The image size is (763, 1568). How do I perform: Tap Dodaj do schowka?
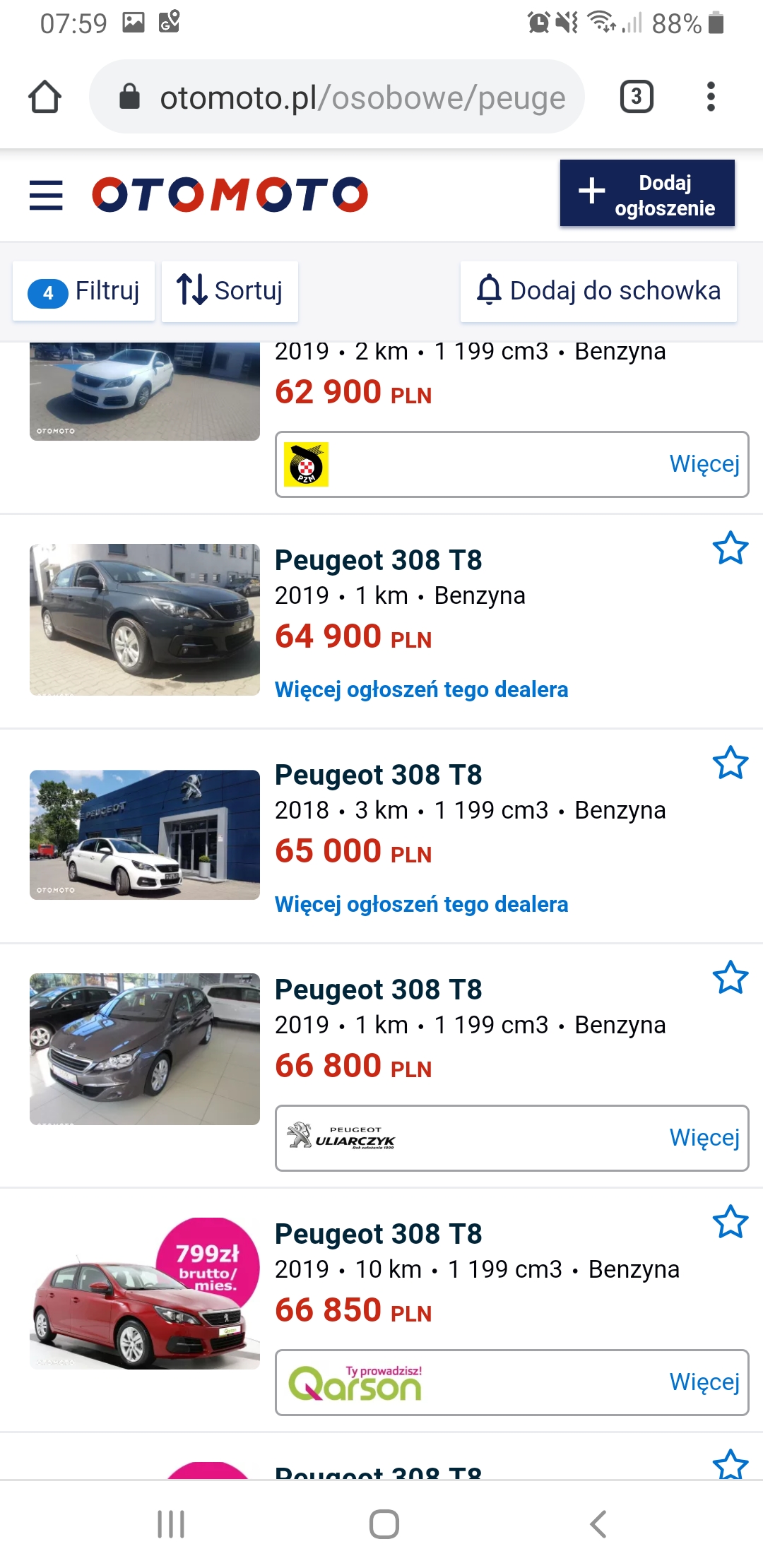[x=598, y=291]
